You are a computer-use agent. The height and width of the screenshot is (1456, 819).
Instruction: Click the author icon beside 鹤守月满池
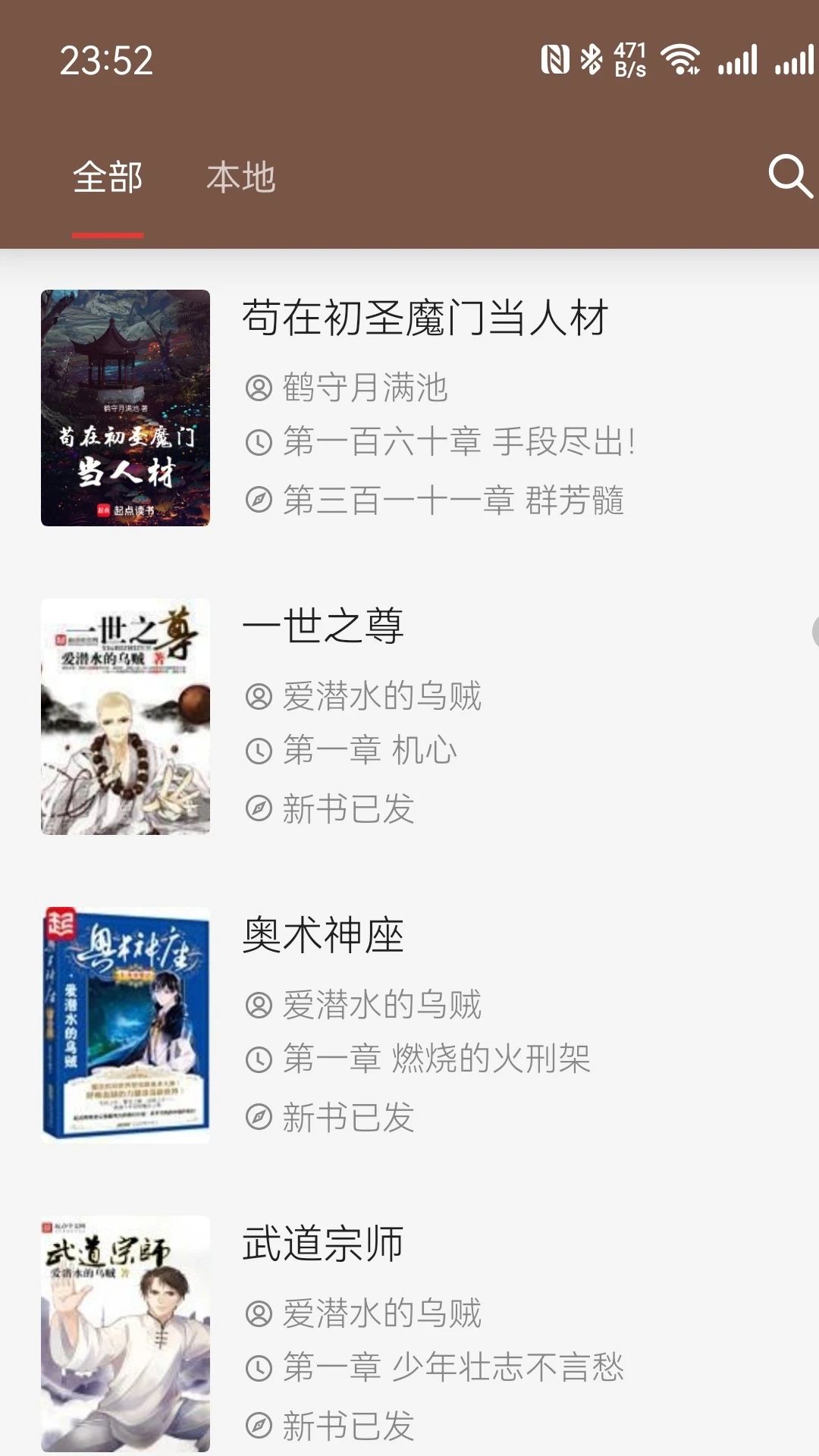click(x=260, y=388)
